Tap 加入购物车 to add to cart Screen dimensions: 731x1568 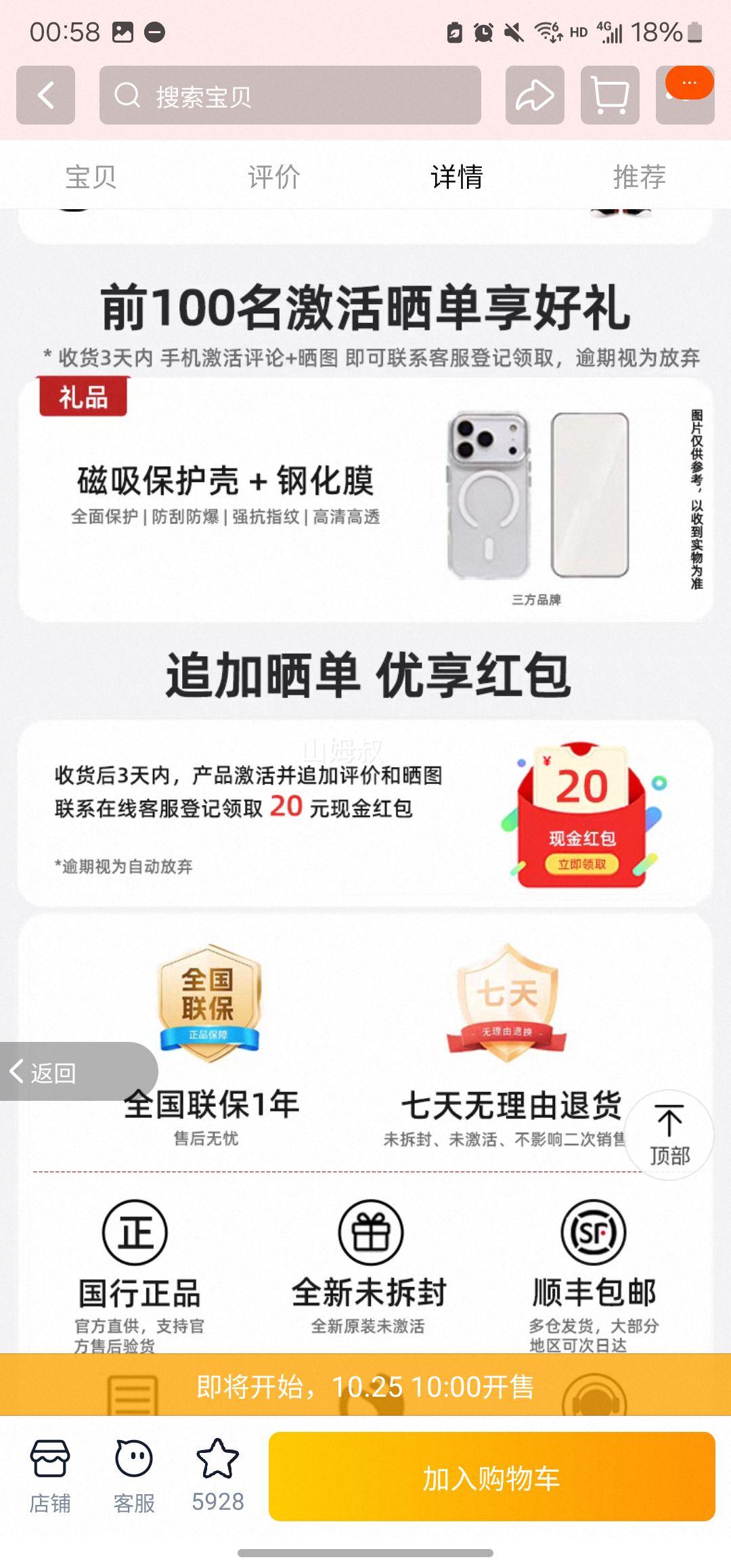pos(491,1477)
